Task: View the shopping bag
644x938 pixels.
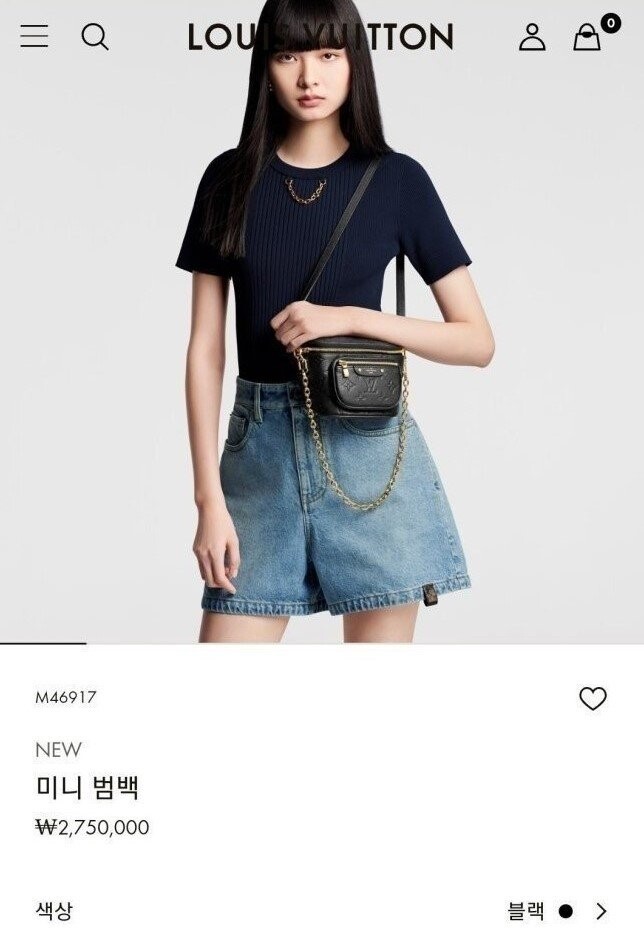Action: coord(588,37)
